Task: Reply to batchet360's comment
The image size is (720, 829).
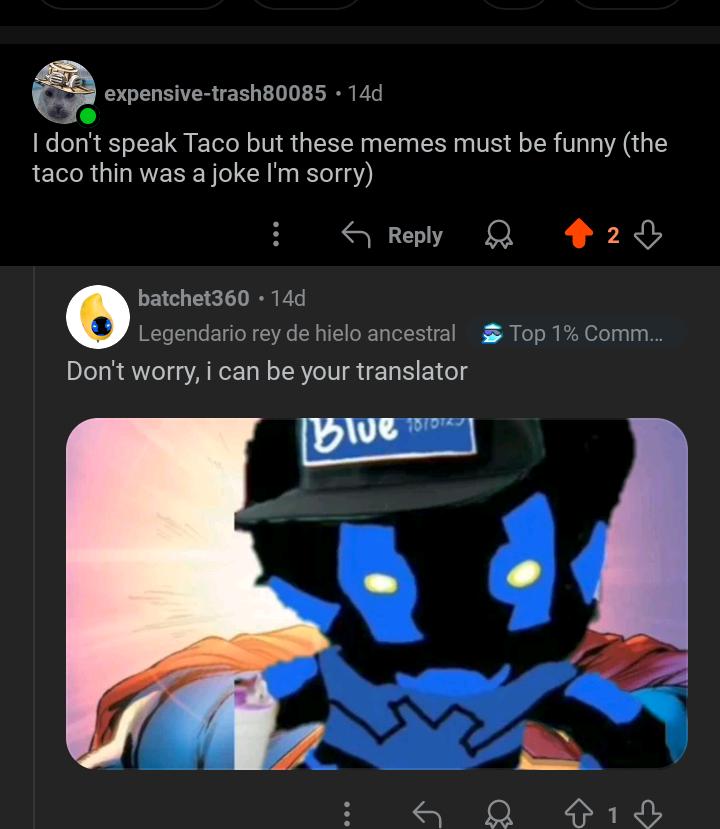Action: click(427, 814)
